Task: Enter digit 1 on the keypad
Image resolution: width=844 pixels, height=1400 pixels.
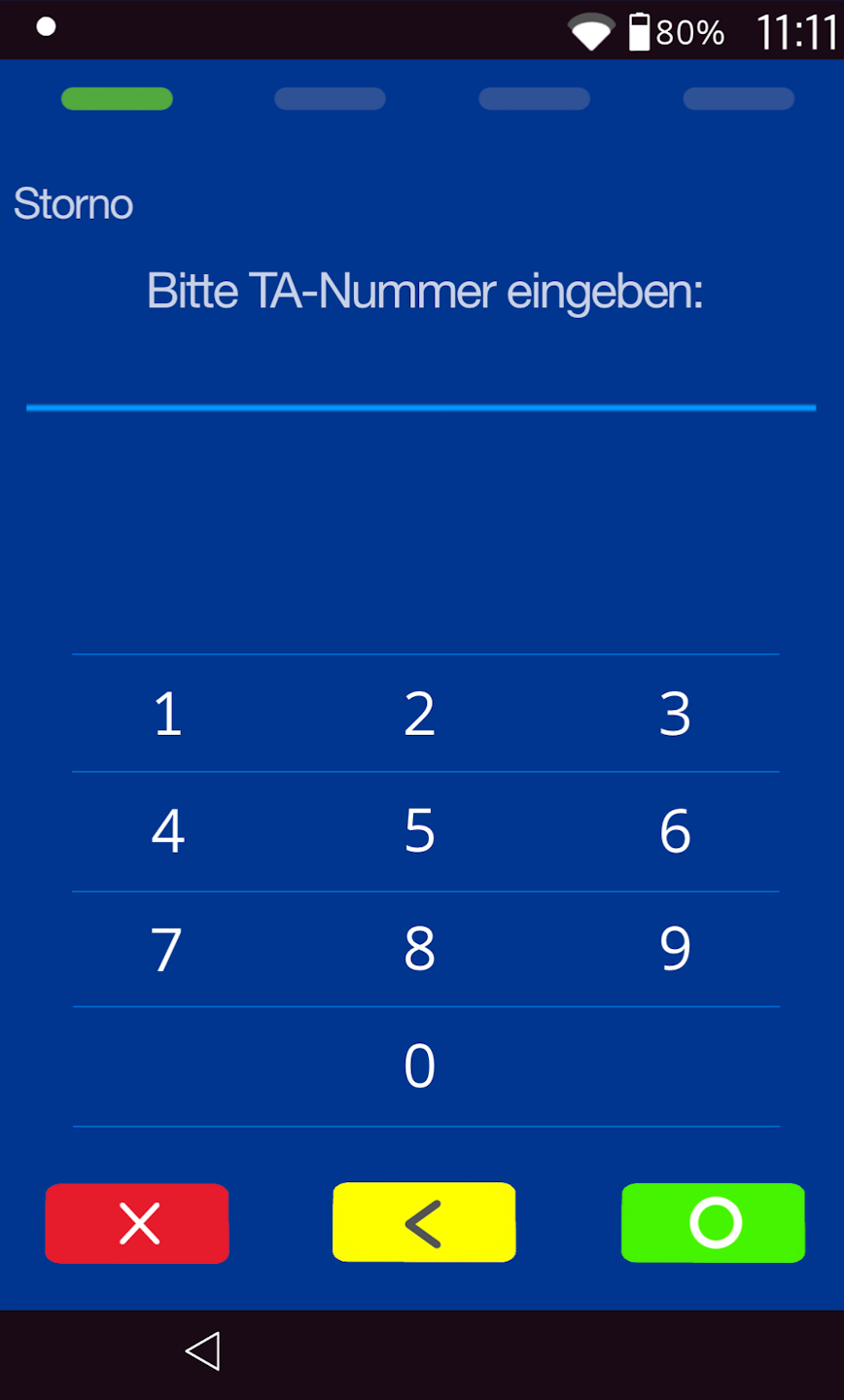Action: click(168, 714)
